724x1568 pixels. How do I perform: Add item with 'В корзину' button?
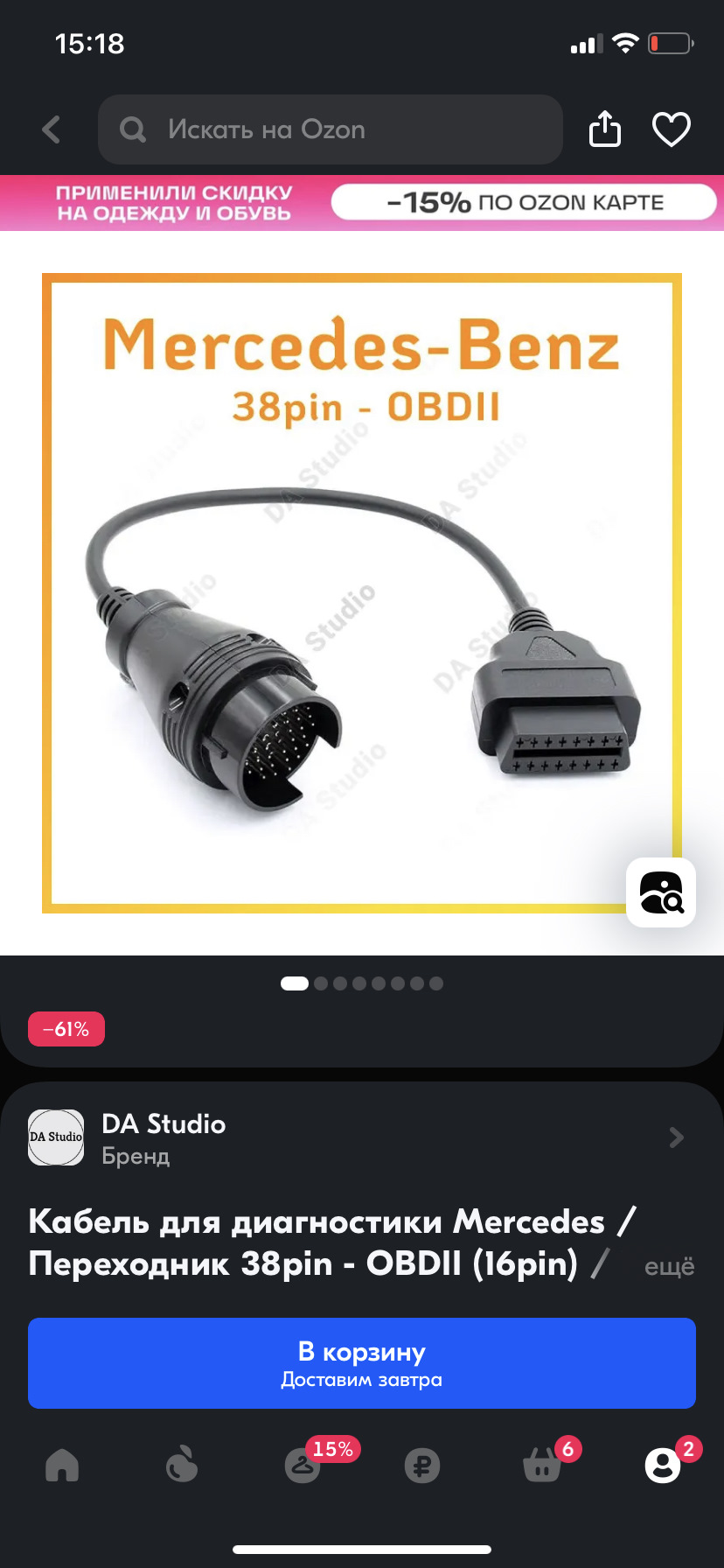[x=361, y=1362]
